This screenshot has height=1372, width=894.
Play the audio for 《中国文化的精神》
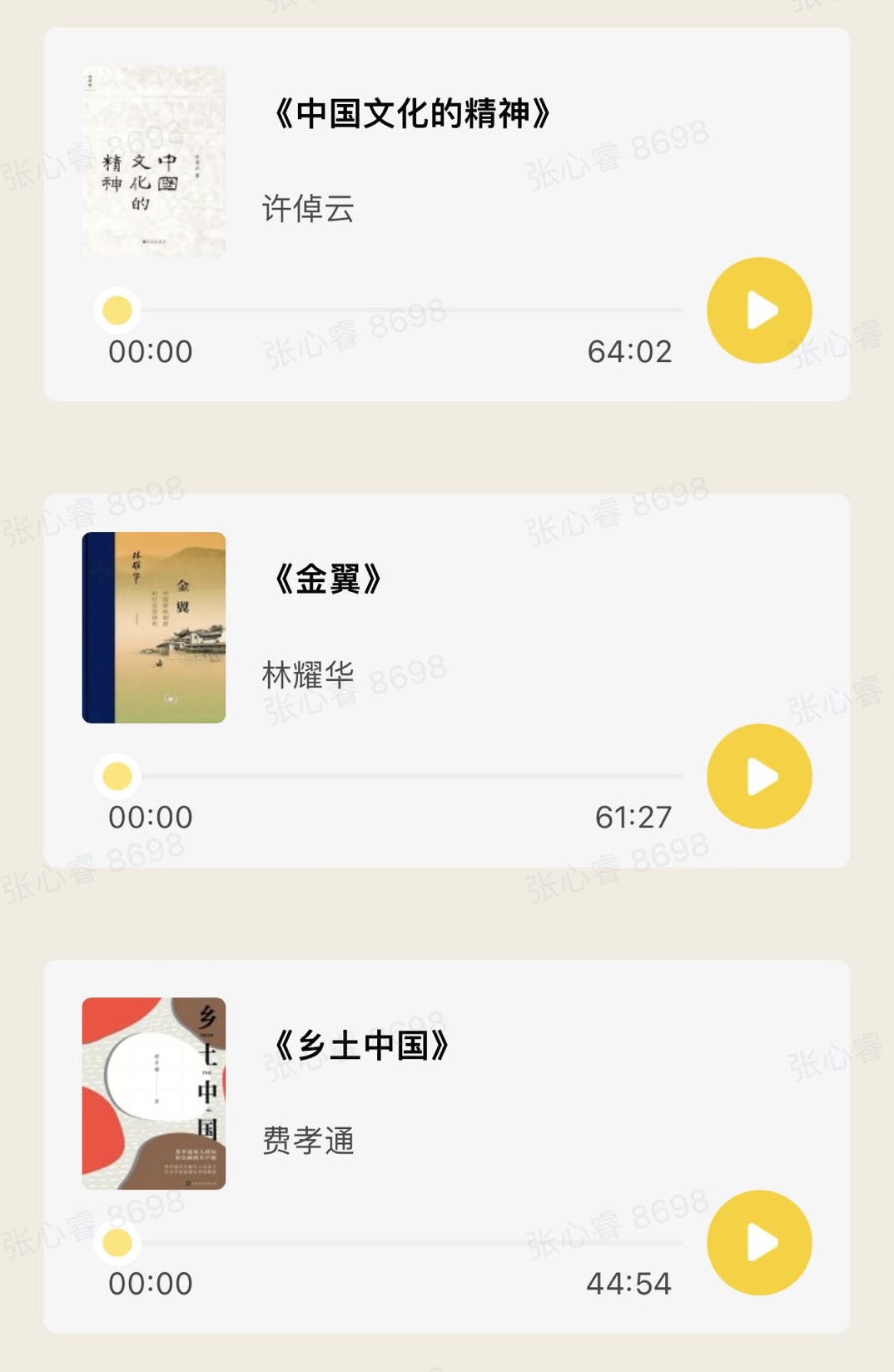pos(759,311)
